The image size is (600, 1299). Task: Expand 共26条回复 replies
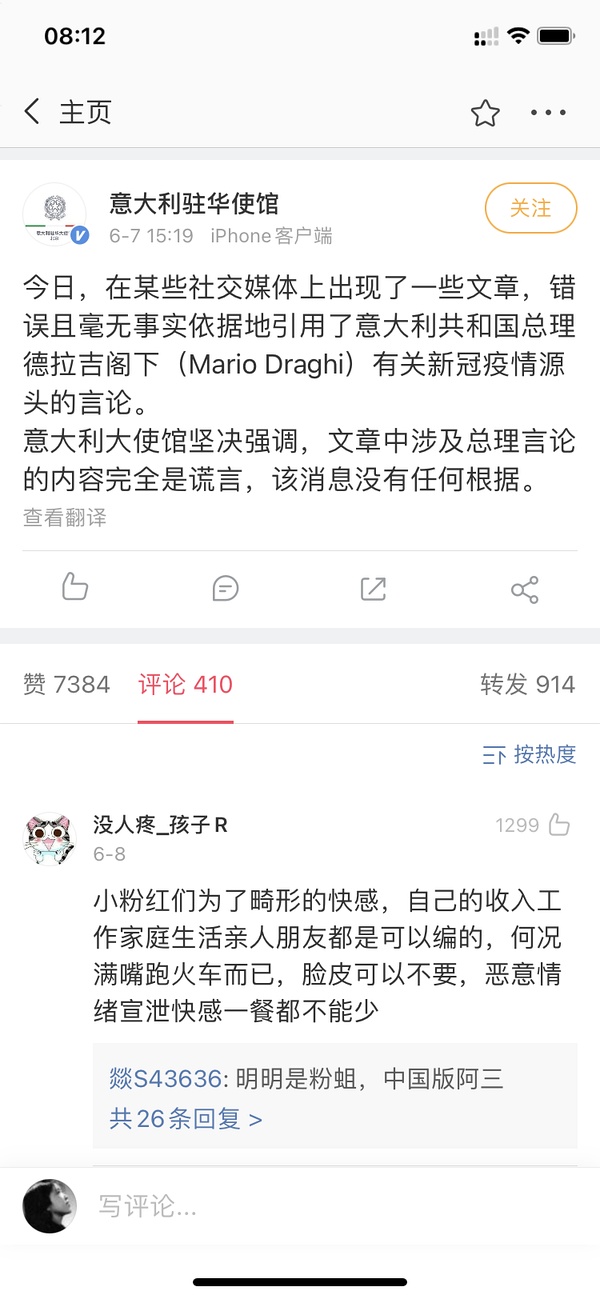tap(186, 1119)
